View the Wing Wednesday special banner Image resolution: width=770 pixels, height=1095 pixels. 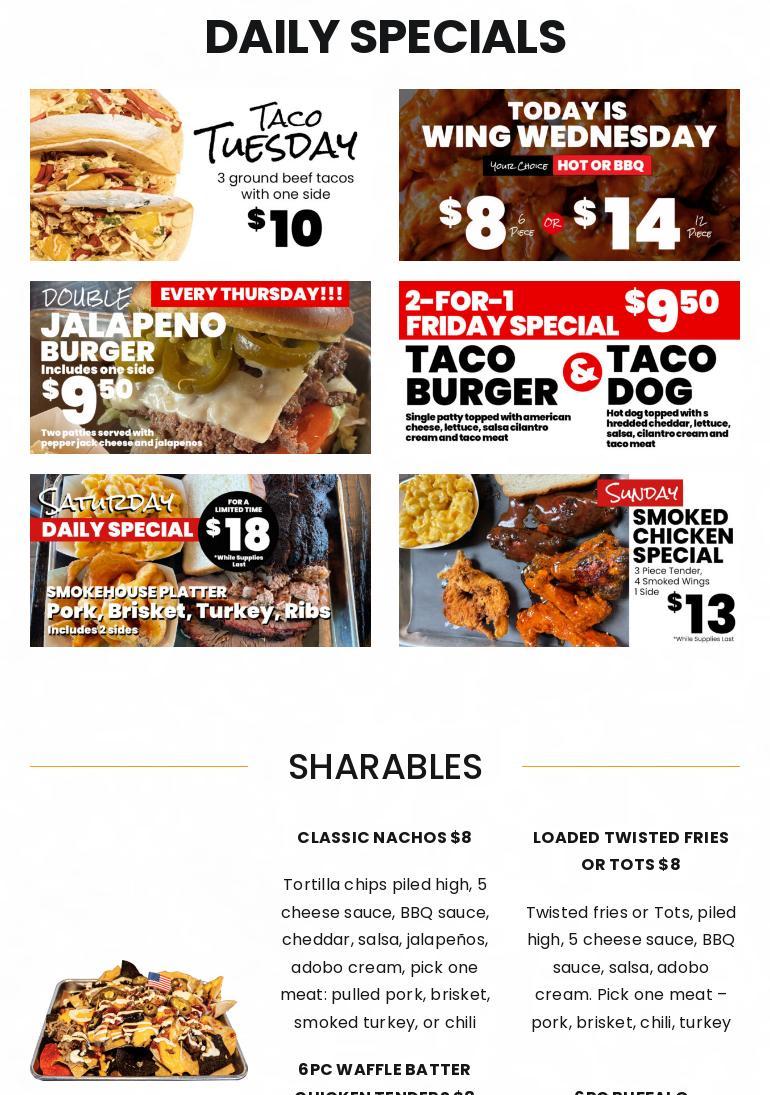tap(569, 175)
